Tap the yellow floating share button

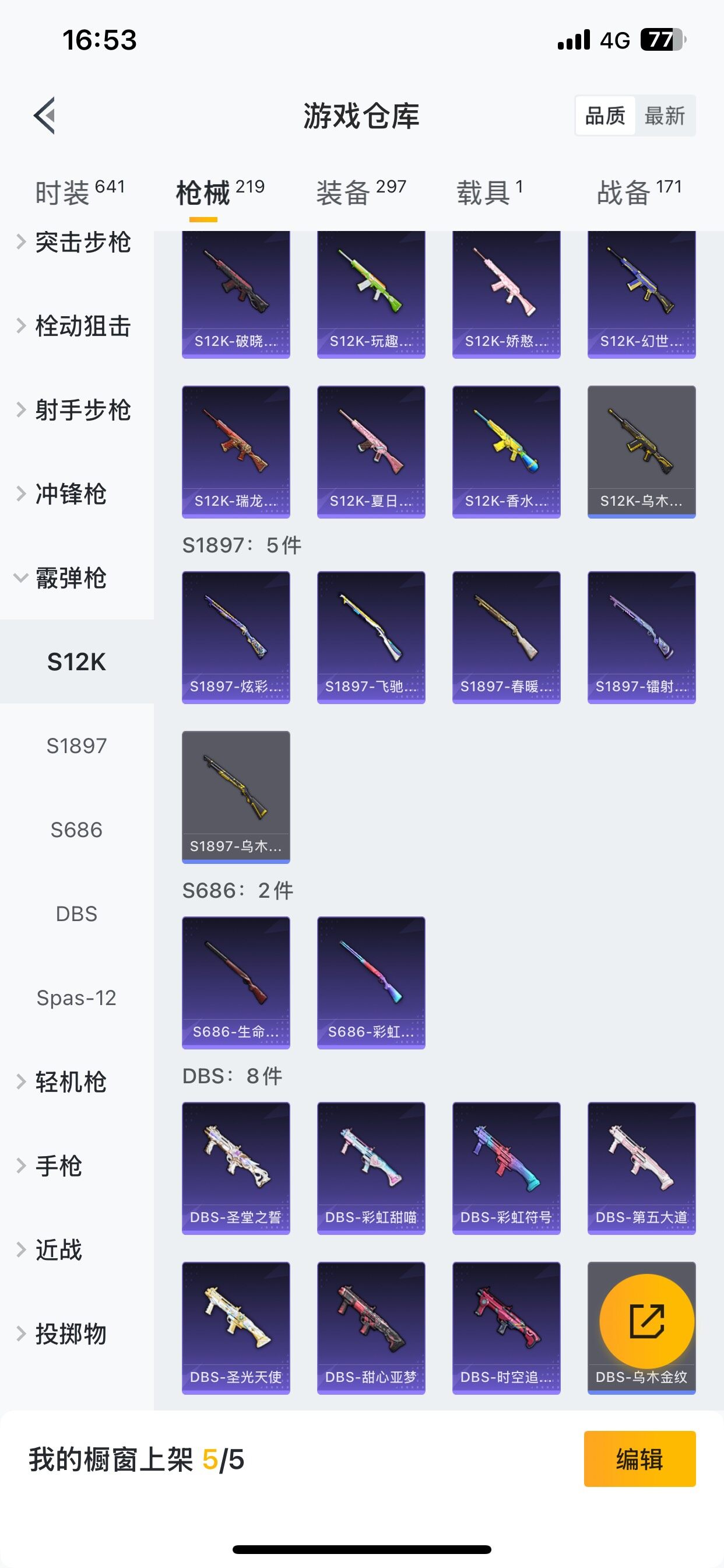tap(646, 1321)
